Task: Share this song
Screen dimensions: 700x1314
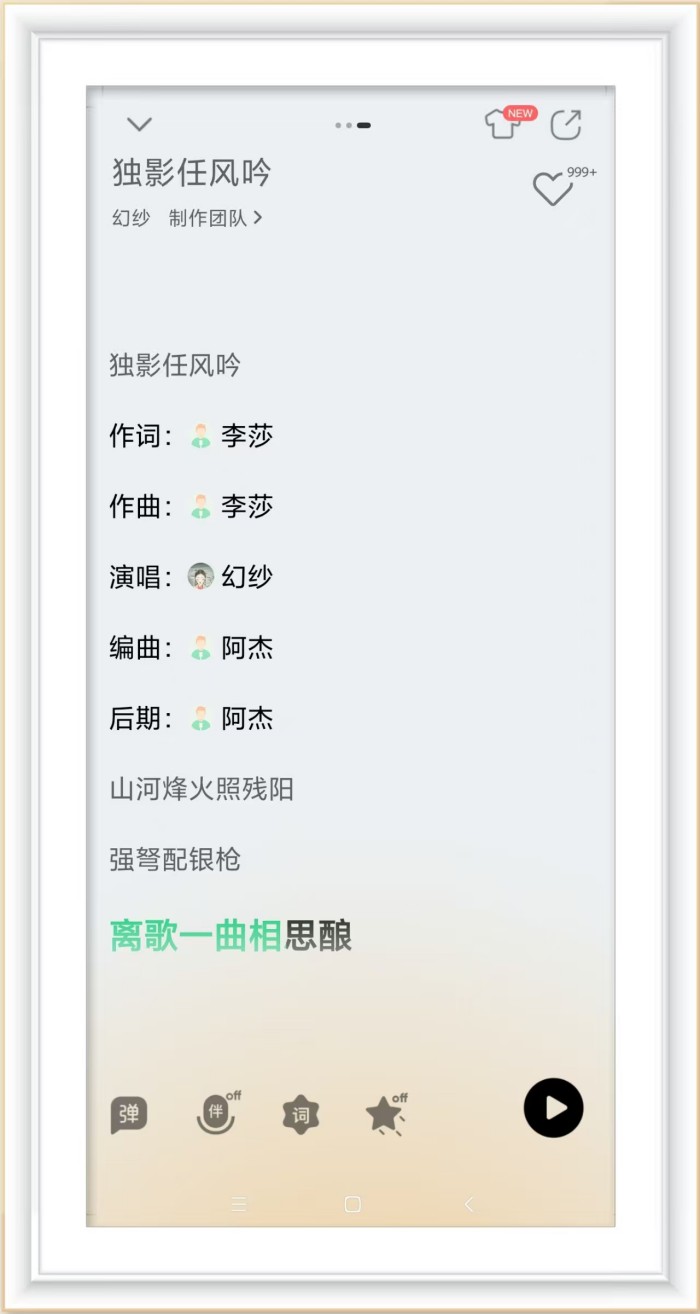Action: point(566,125)
